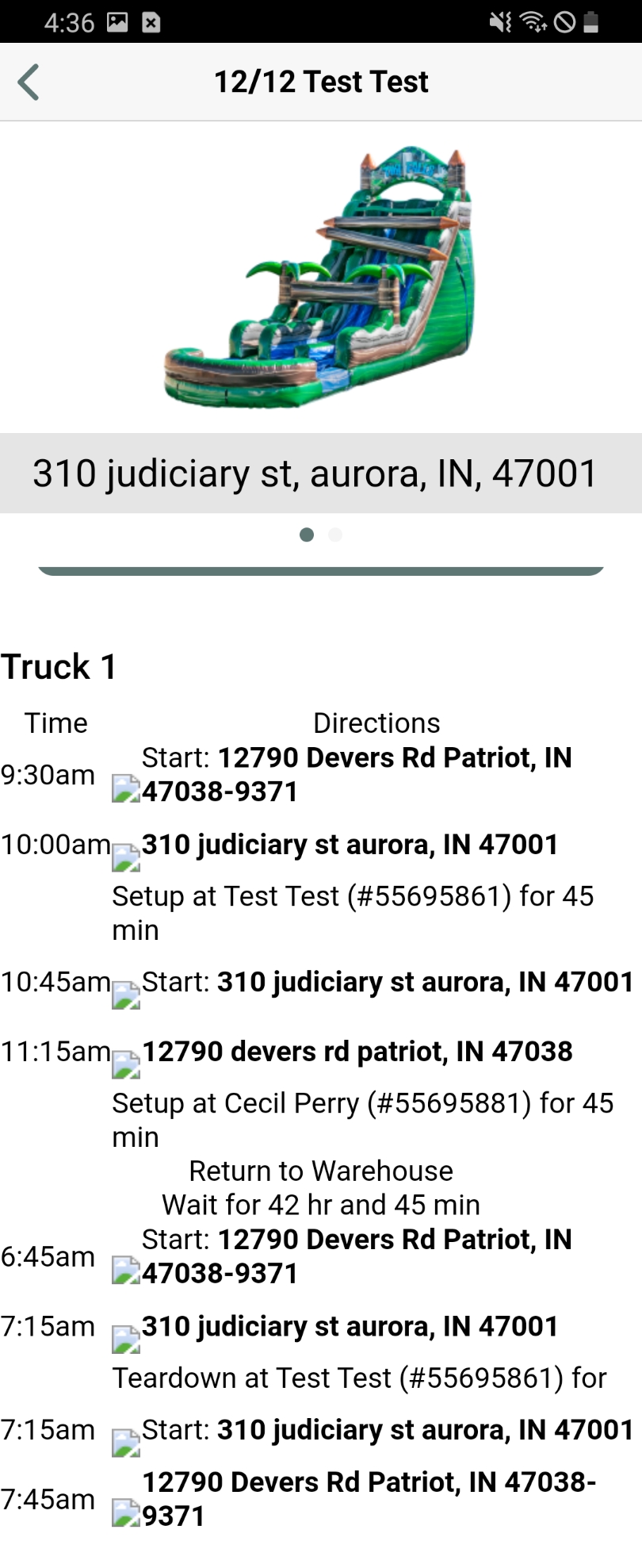
Task: Go back using the top-left arrow
Action: 29,82
